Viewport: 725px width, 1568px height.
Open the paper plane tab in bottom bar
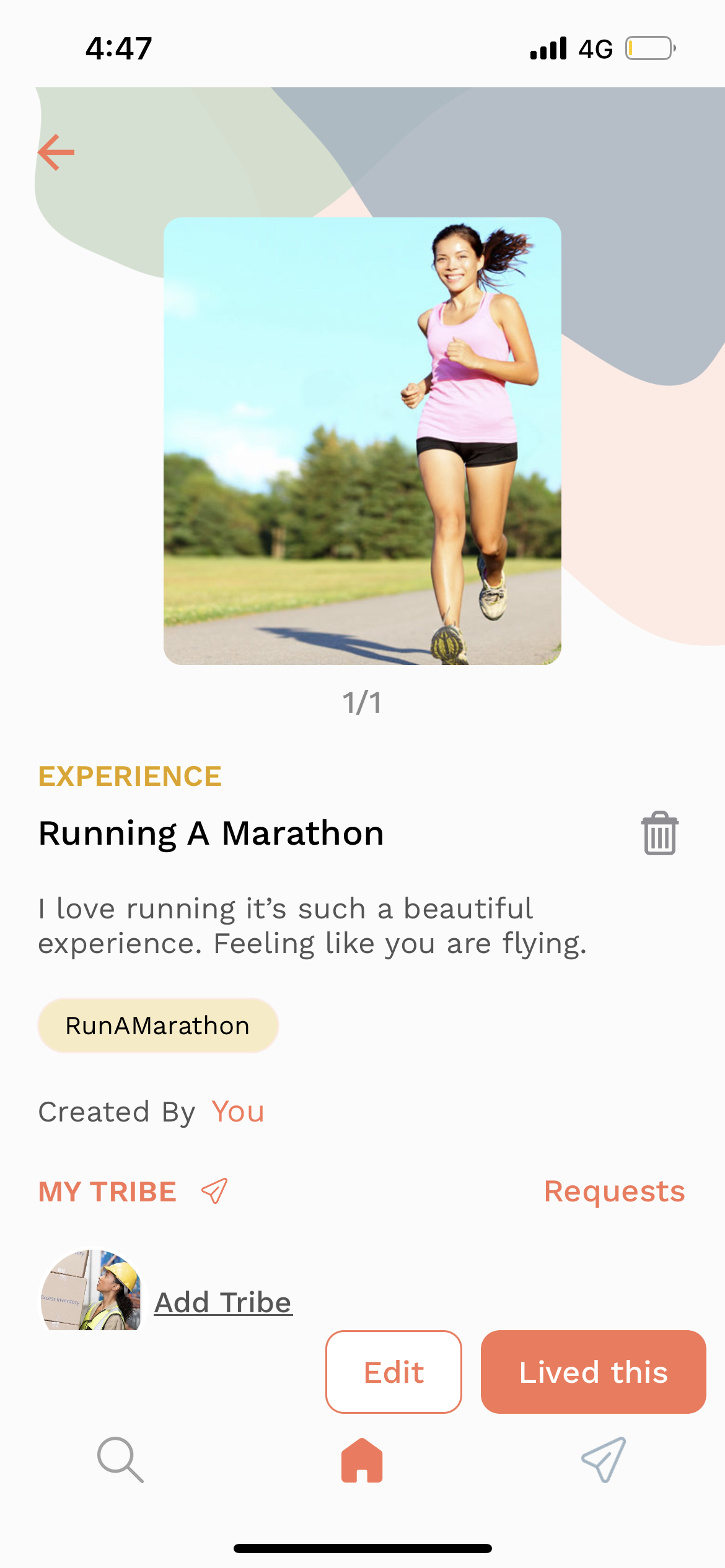point(604,1460)
